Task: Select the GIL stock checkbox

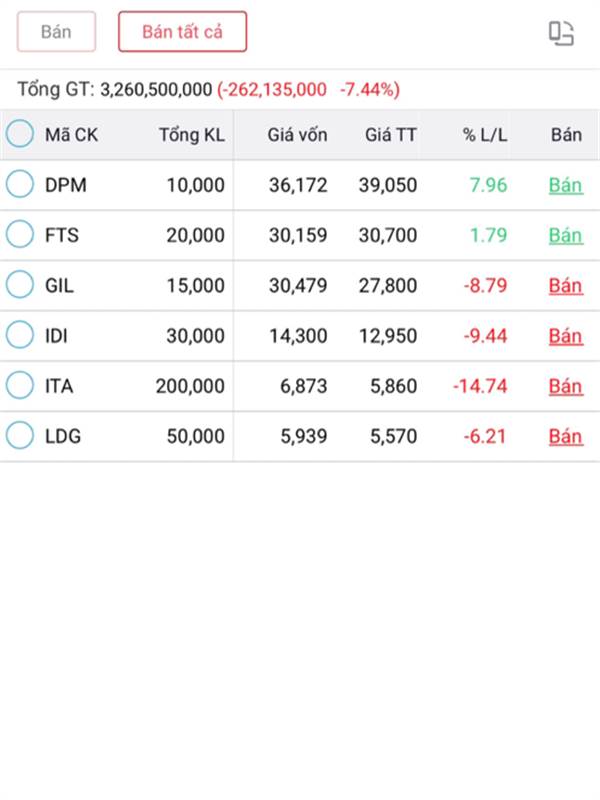Action: coord(20,285)
